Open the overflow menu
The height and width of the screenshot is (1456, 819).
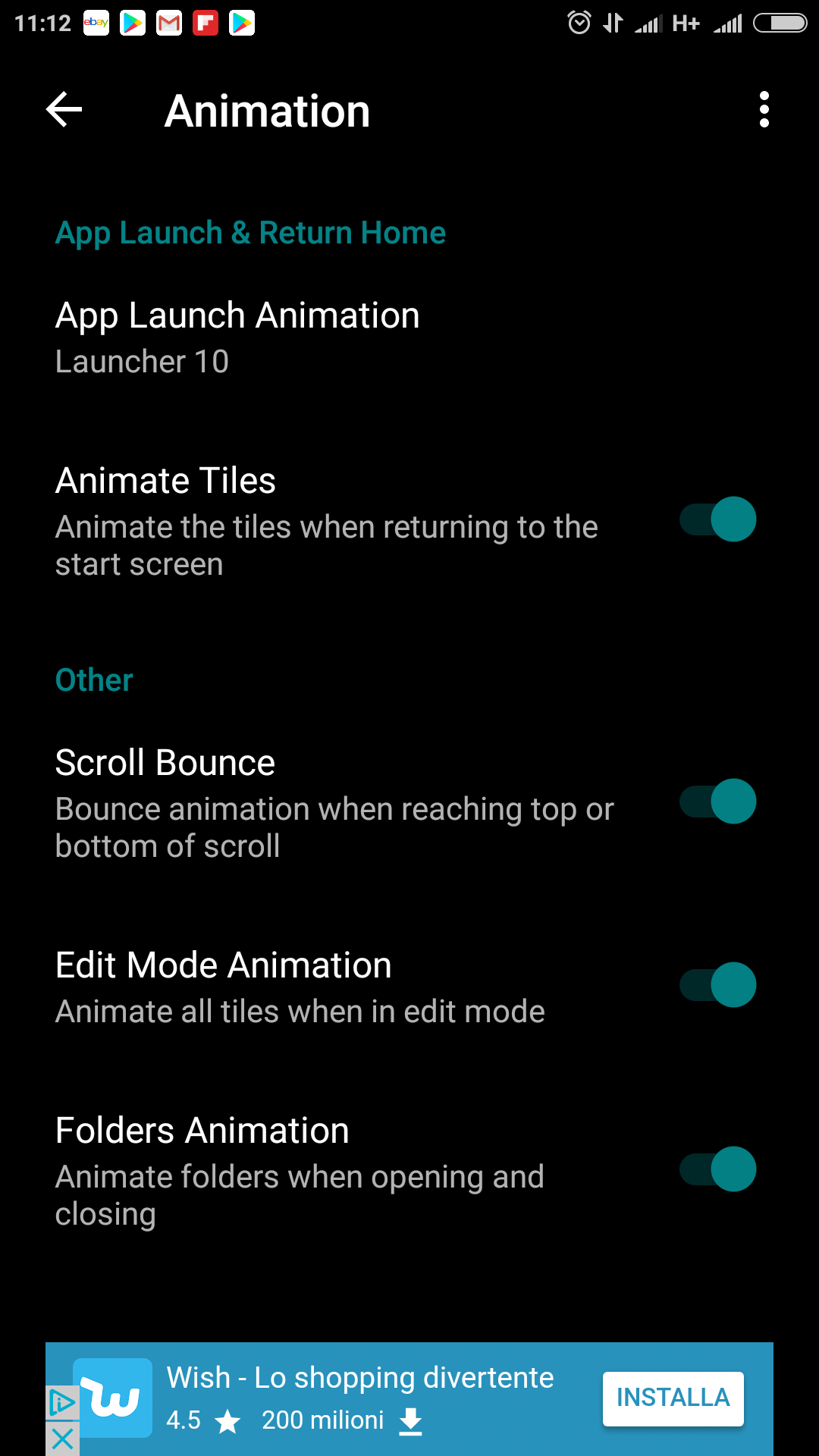coord(764,111)
